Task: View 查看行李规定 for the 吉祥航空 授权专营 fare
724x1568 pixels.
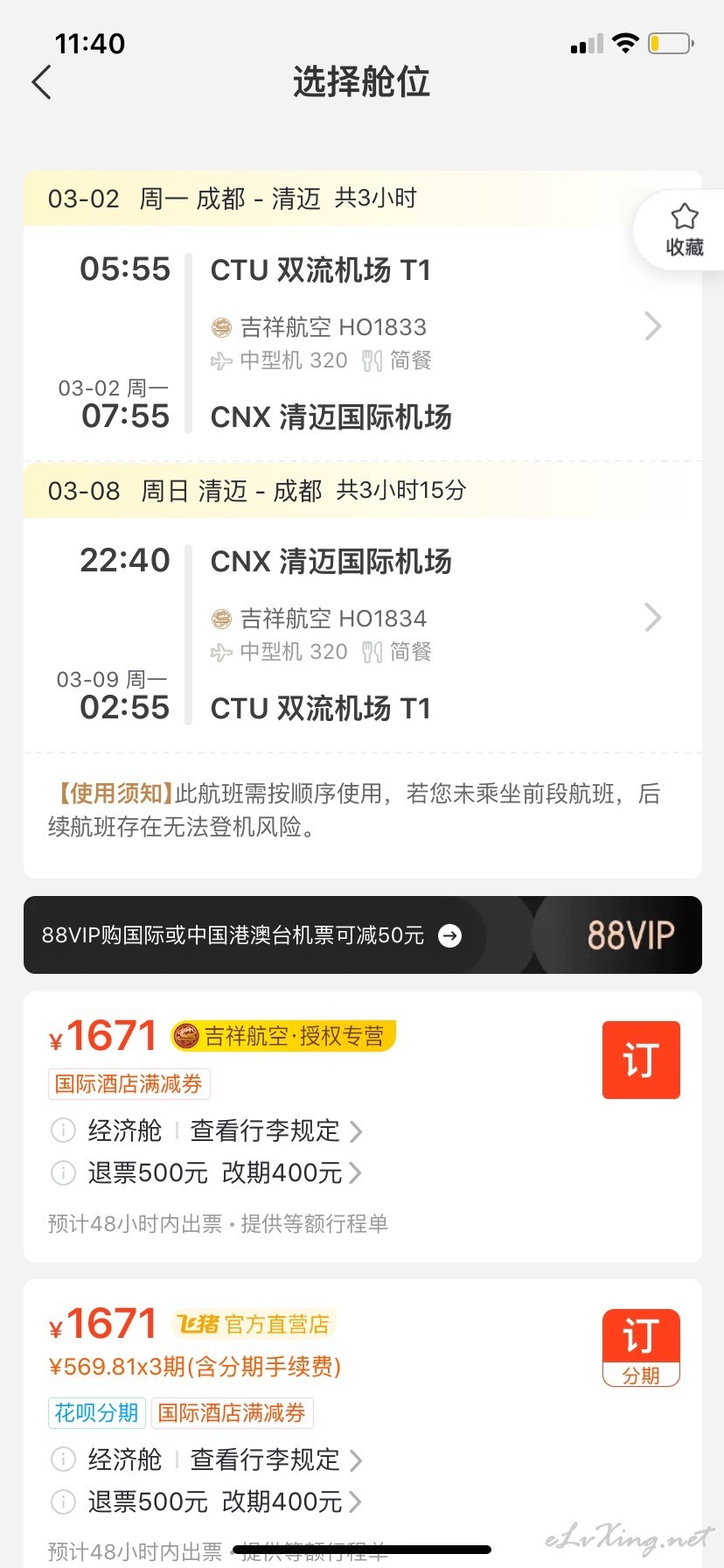Action: (275, 1130)
